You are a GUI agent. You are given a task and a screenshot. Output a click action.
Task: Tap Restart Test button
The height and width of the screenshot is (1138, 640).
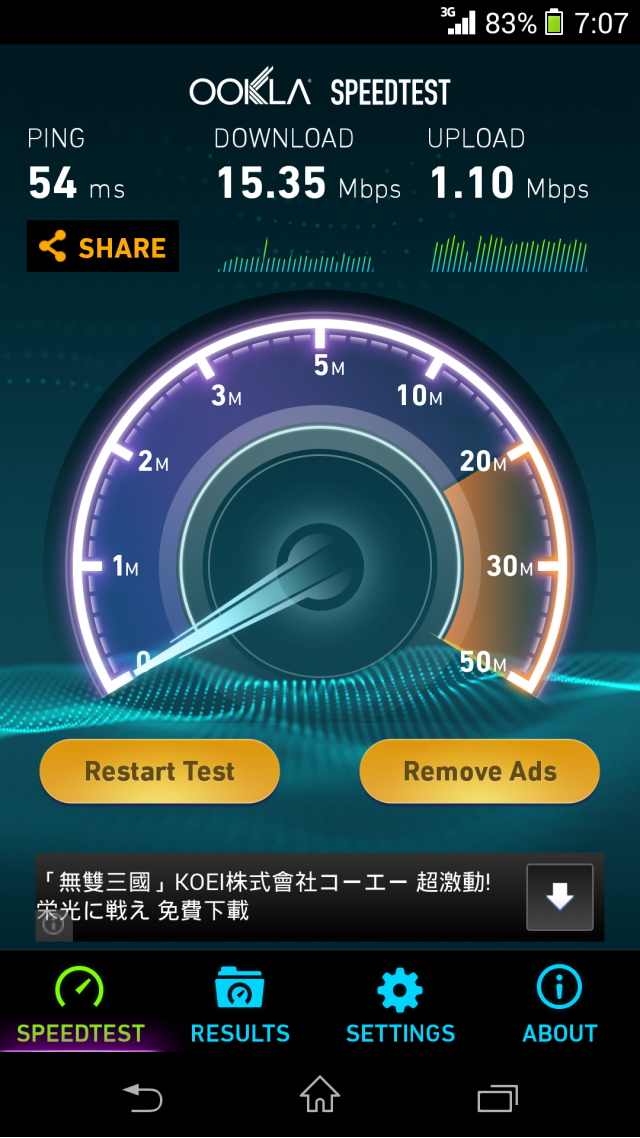click(160, 771)
